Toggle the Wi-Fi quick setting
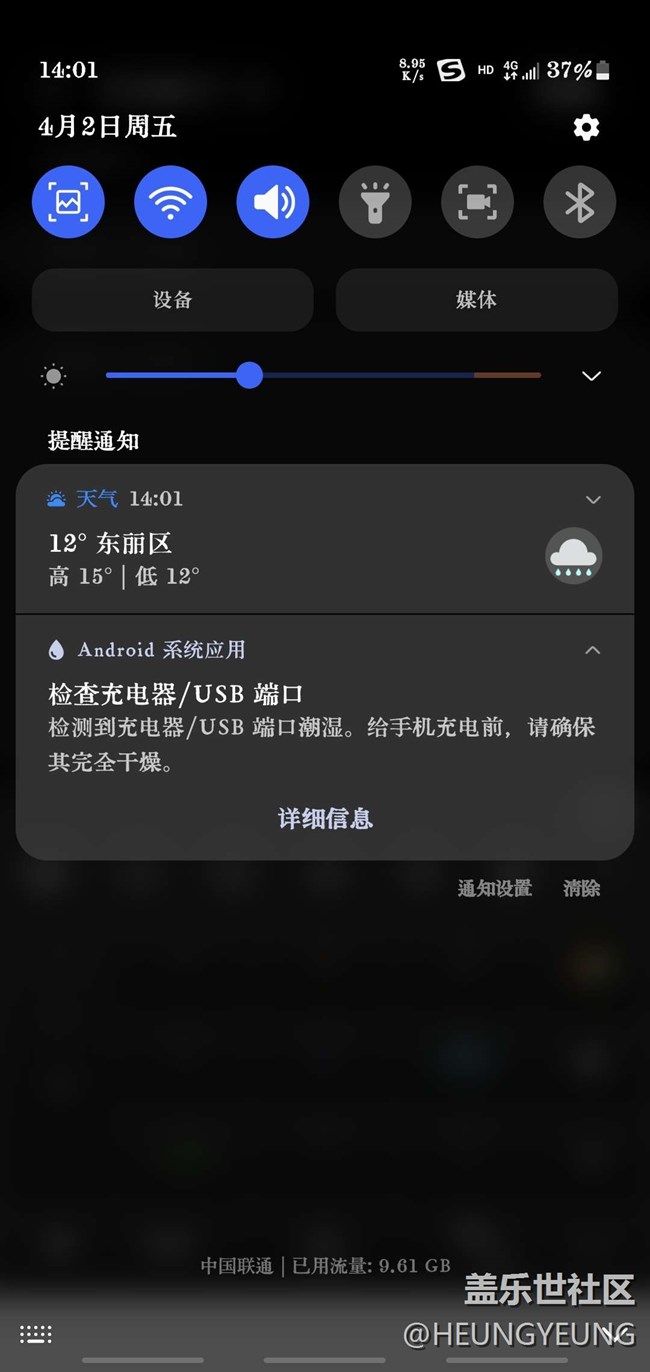650x1372 pixels. [170, 202]
